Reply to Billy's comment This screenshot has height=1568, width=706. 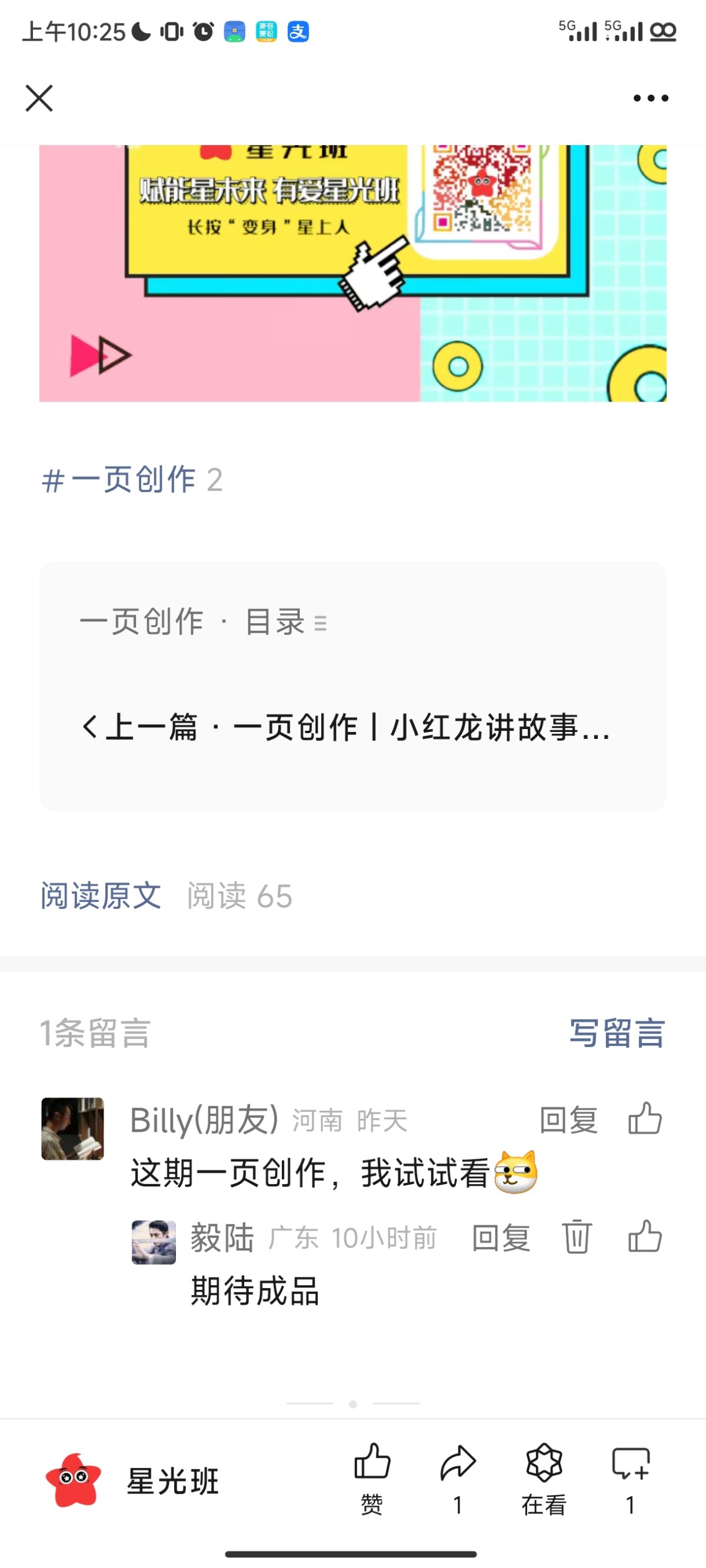click(x=568, y=1120)
